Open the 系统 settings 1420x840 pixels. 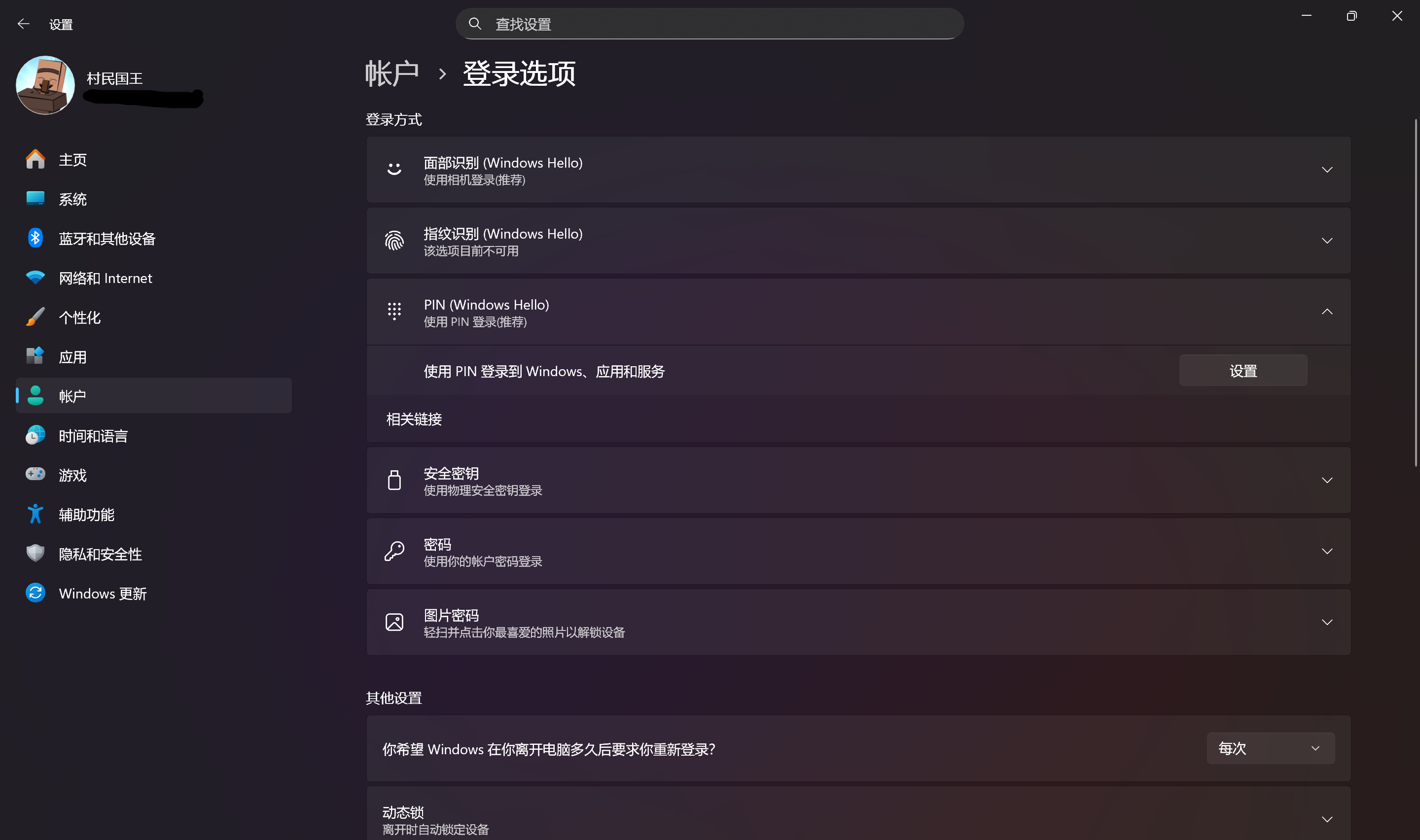click(72, 199)
